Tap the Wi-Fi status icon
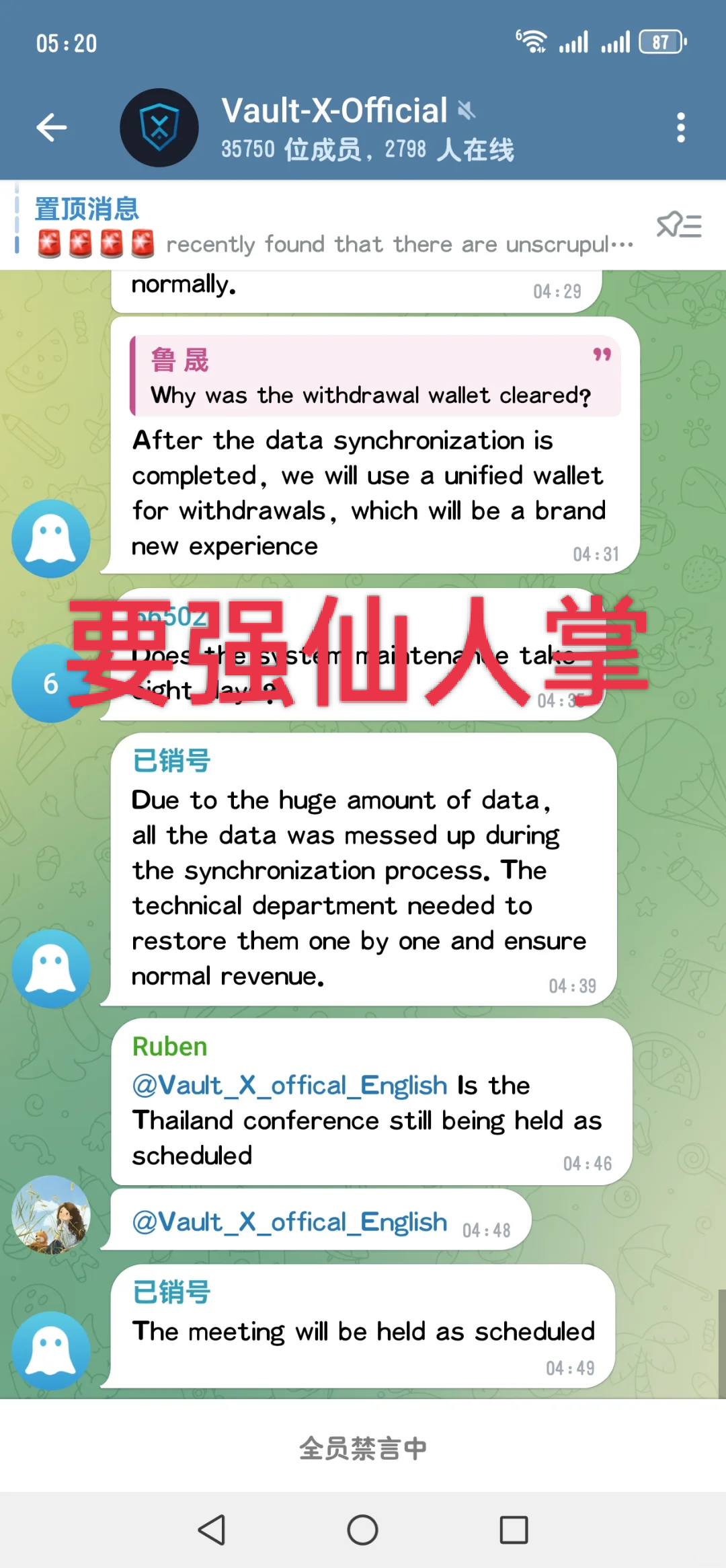This screenshot has height=1568, width=726. [x=533, y=40]
